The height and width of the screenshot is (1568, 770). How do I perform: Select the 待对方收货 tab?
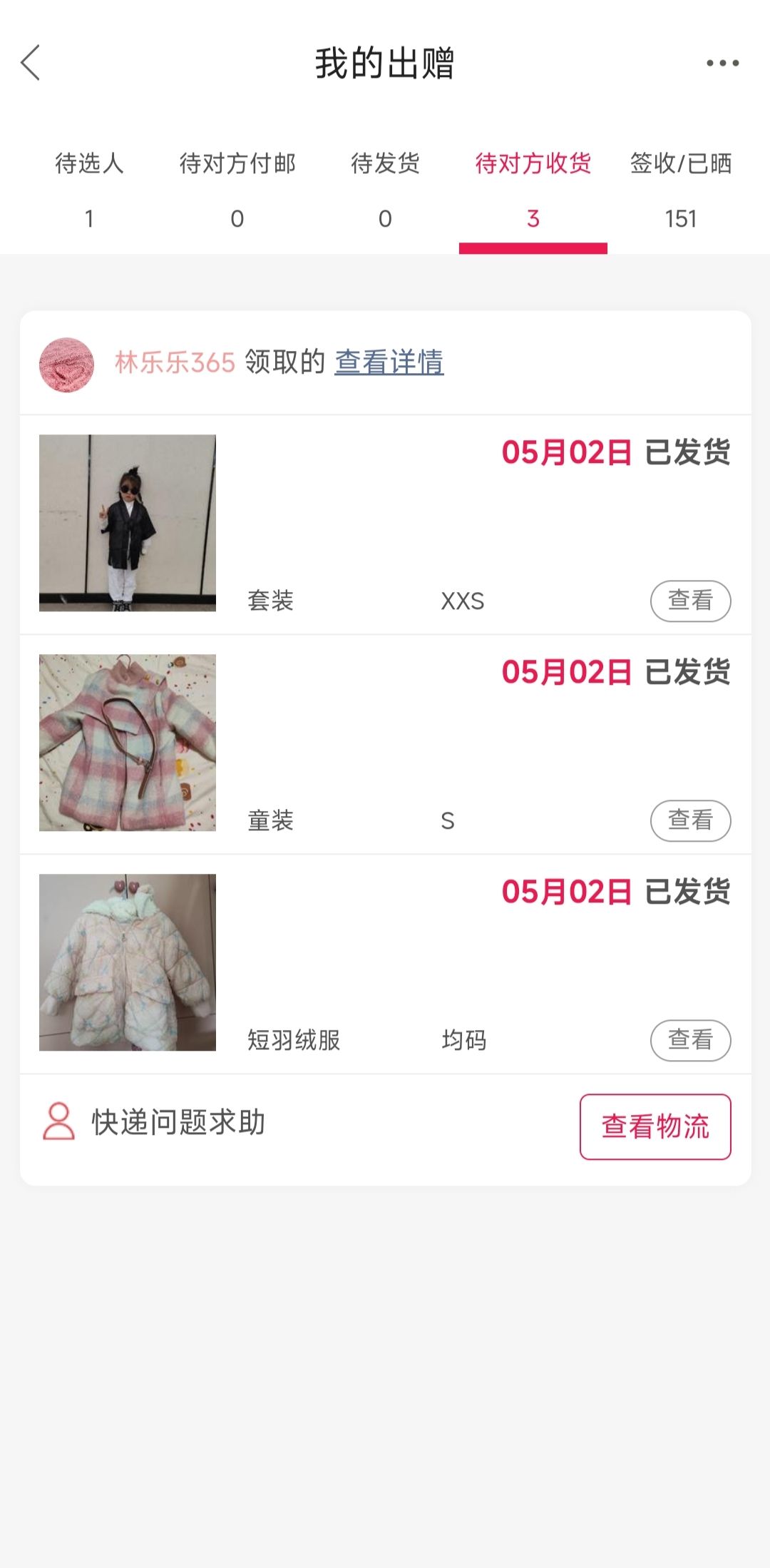click(533, 189)
